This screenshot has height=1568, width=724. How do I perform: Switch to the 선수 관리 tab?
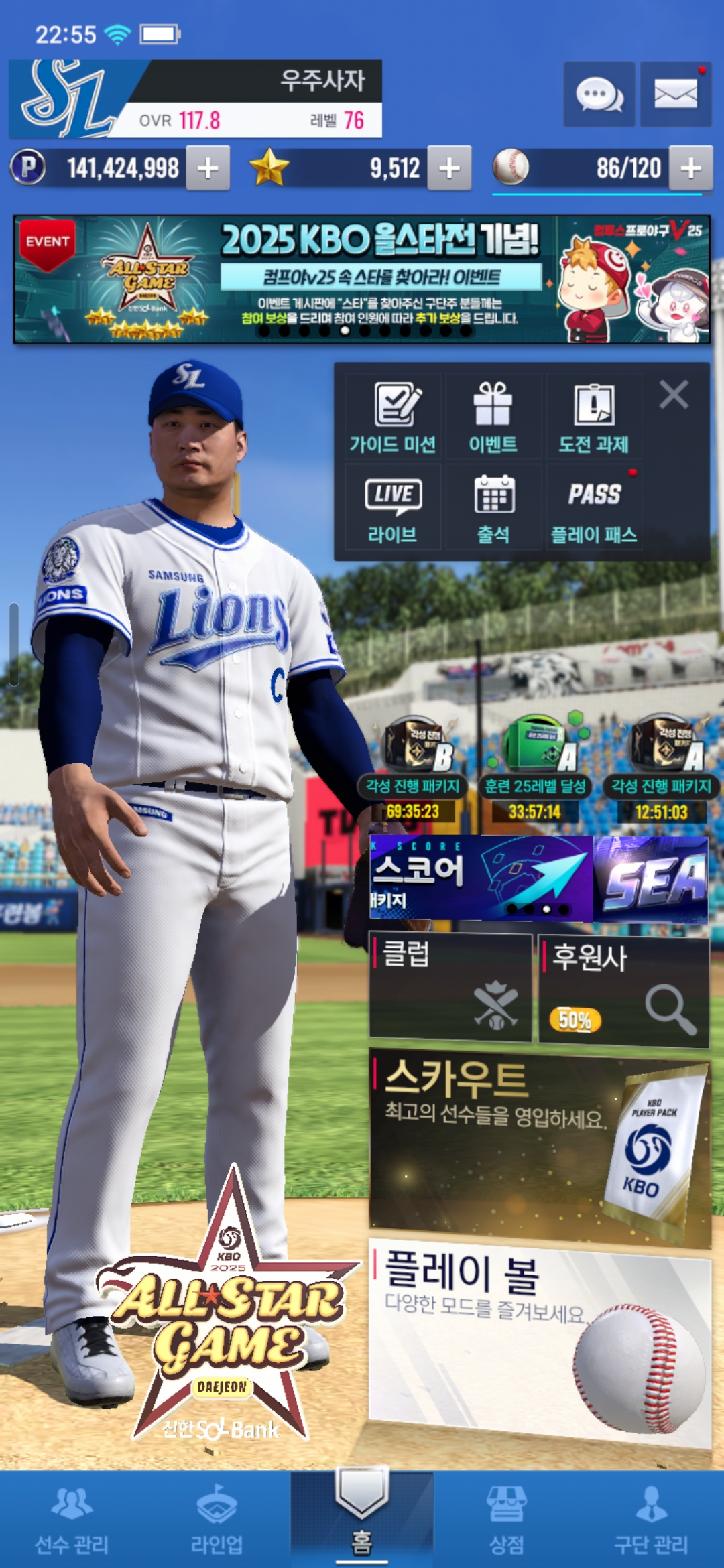(72, 1521)
